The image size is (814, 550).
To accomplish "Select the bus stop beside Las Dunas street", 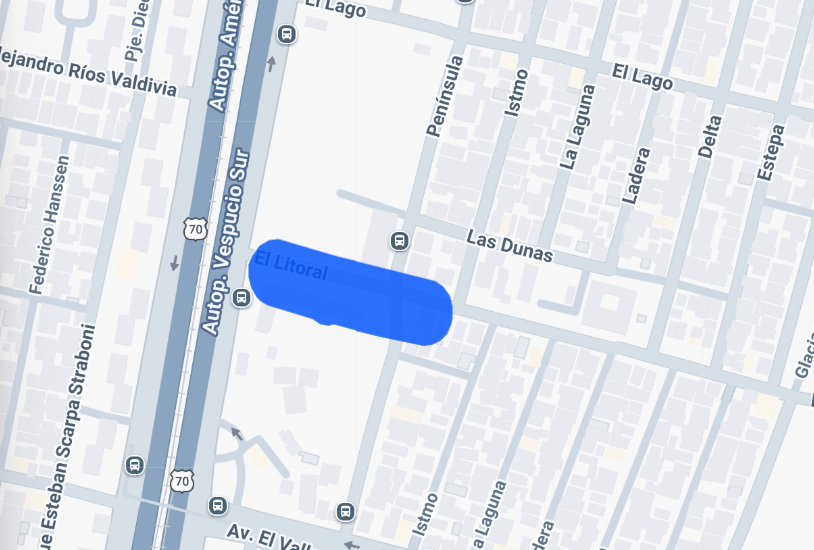I will (400, 241).
